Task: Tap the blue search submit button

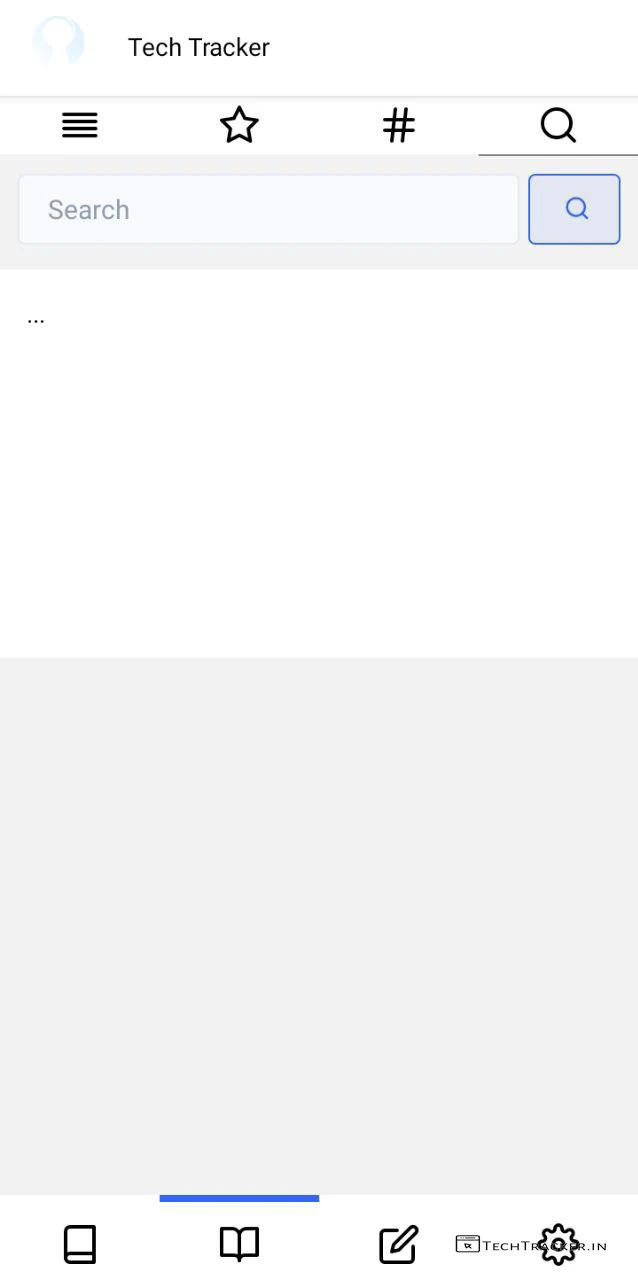Action: (574, 209)
